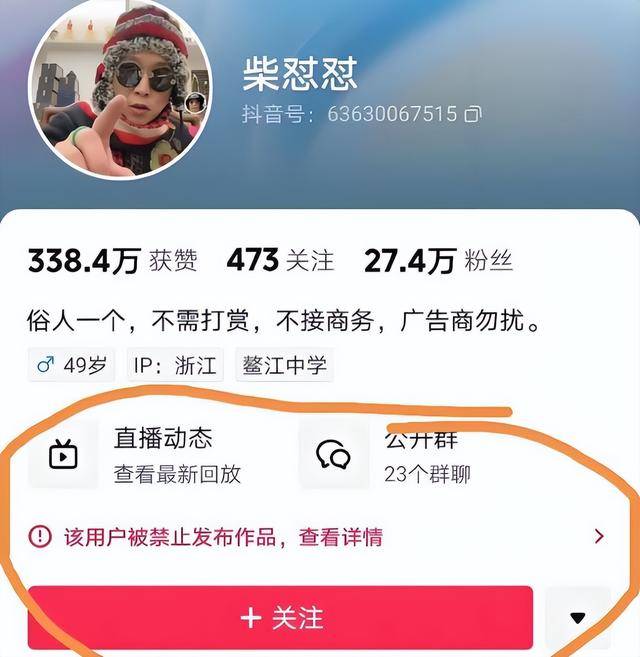Expand the dropdown arrow beside 关注

577,618
